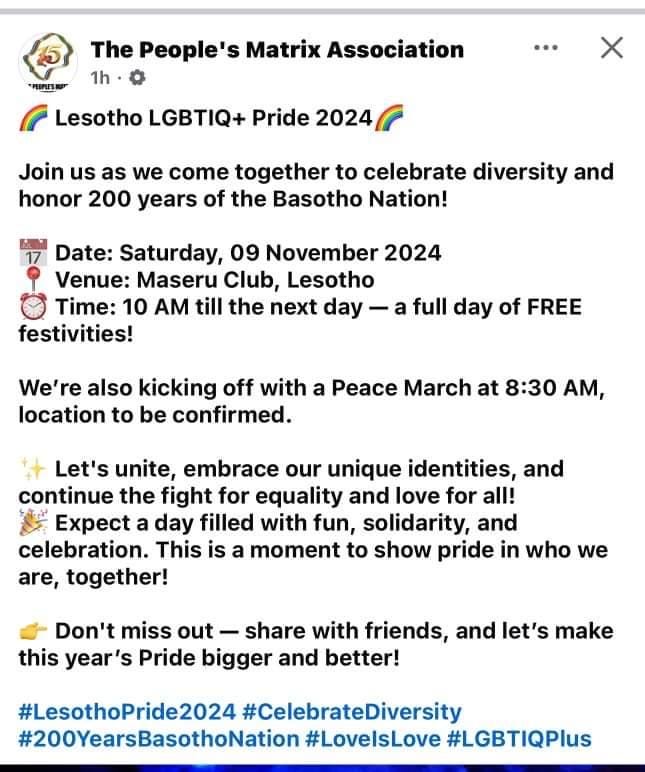Dismiss the post with the X button

[611, 47]
